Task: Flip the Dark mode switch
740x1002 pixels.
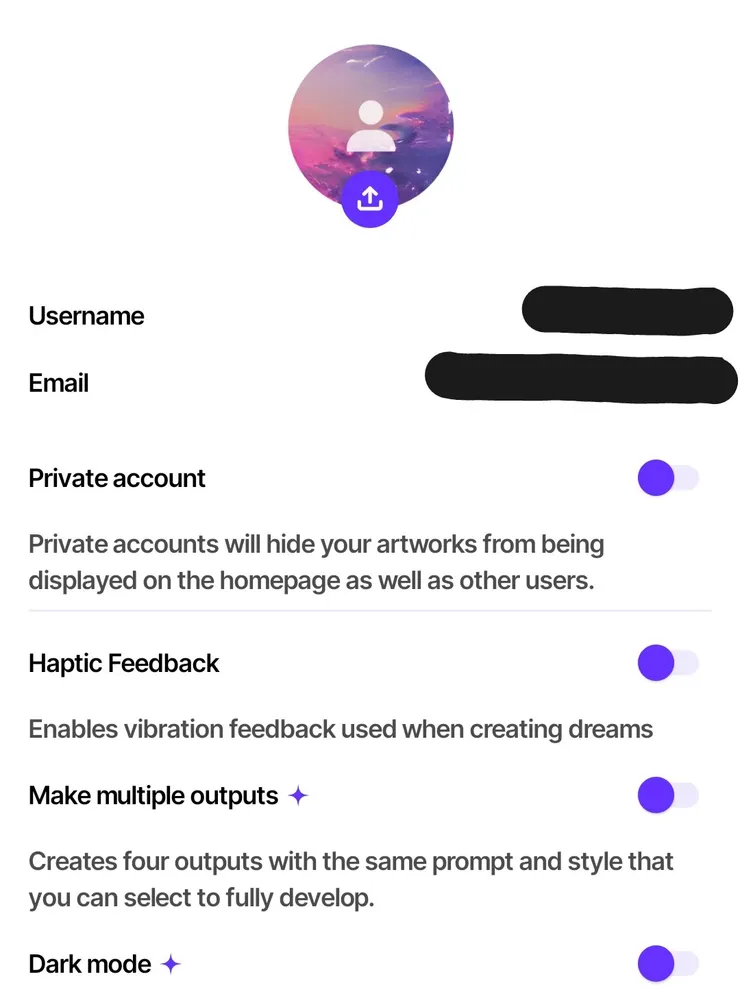Action: point(667,964)
